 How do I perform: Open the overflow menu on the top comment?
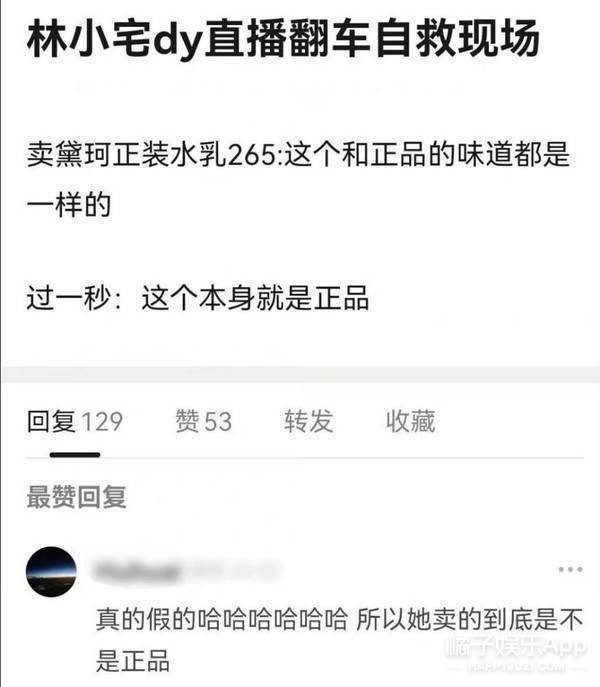(x=569, y=570)
